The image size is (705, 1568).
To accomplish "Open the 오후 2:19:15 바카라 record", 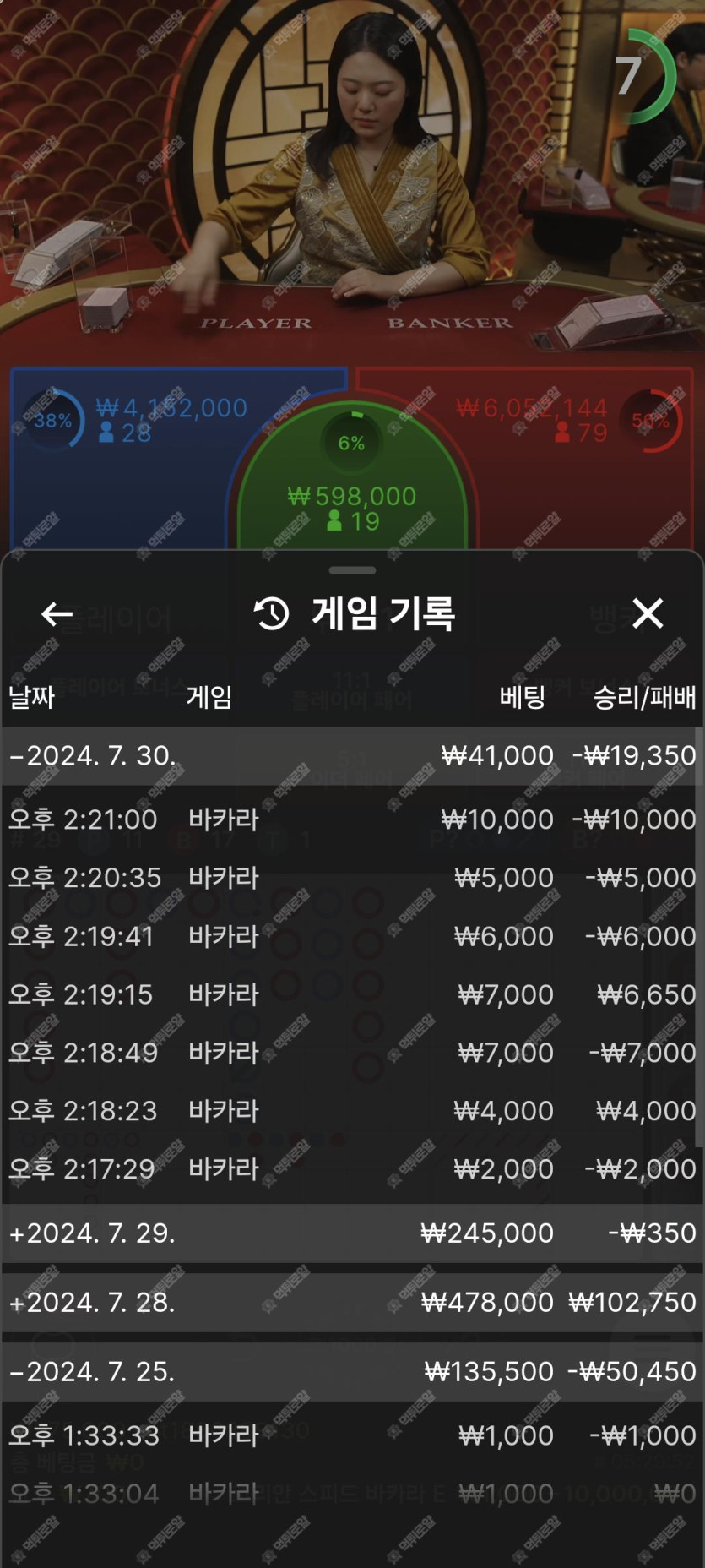I will (x=352, y=994).
